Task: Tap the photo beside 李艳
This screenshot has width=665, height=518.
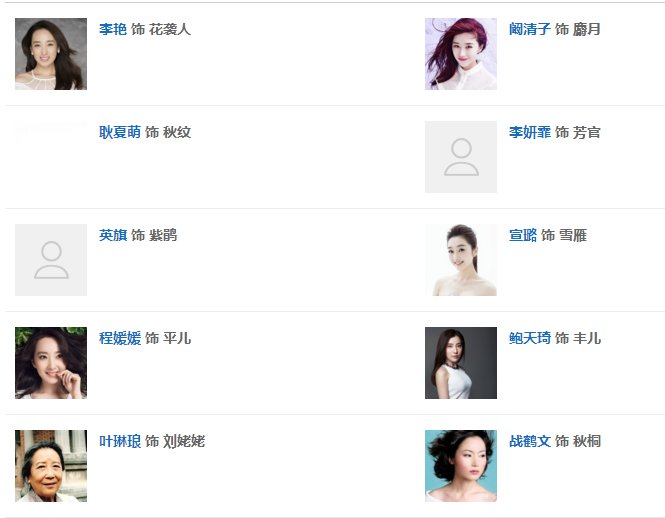Action: (51, 54)
